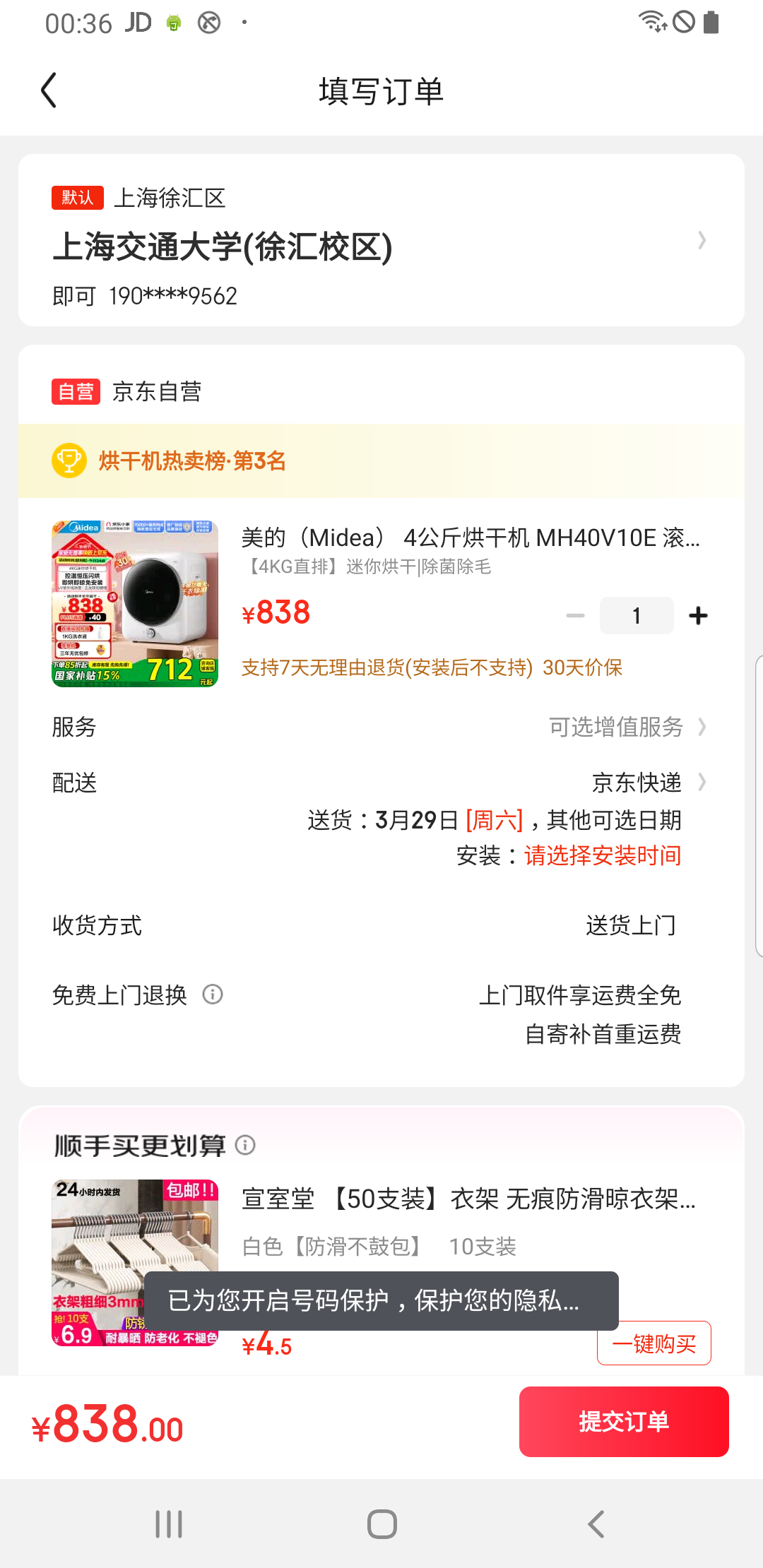
Task: Tap the minus icon to decrease quantity
Action: [574, 615]
